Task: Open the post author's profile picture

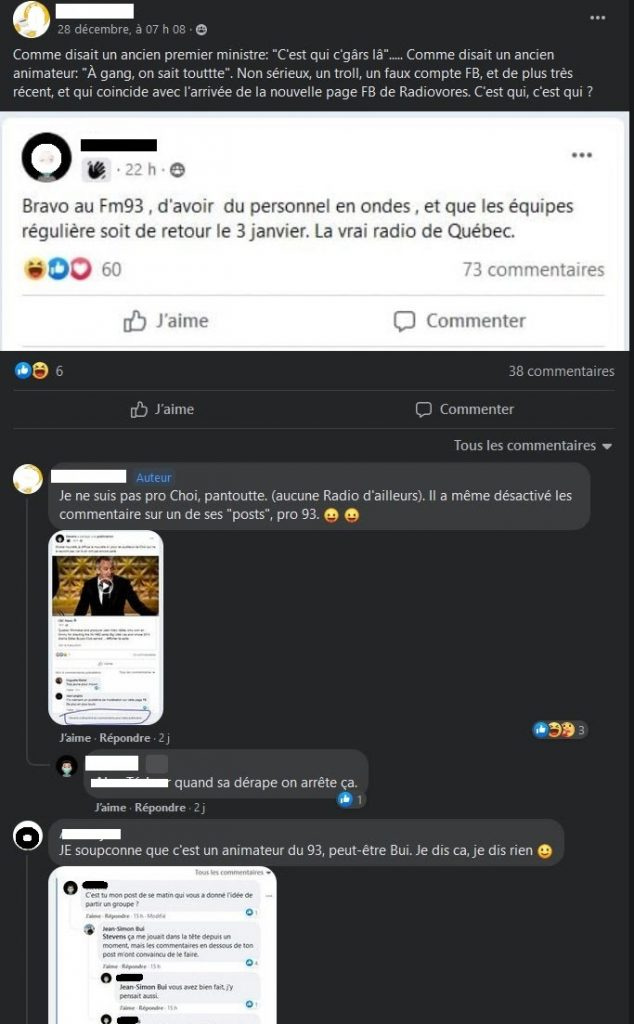Action: click(x=31, y=19)
